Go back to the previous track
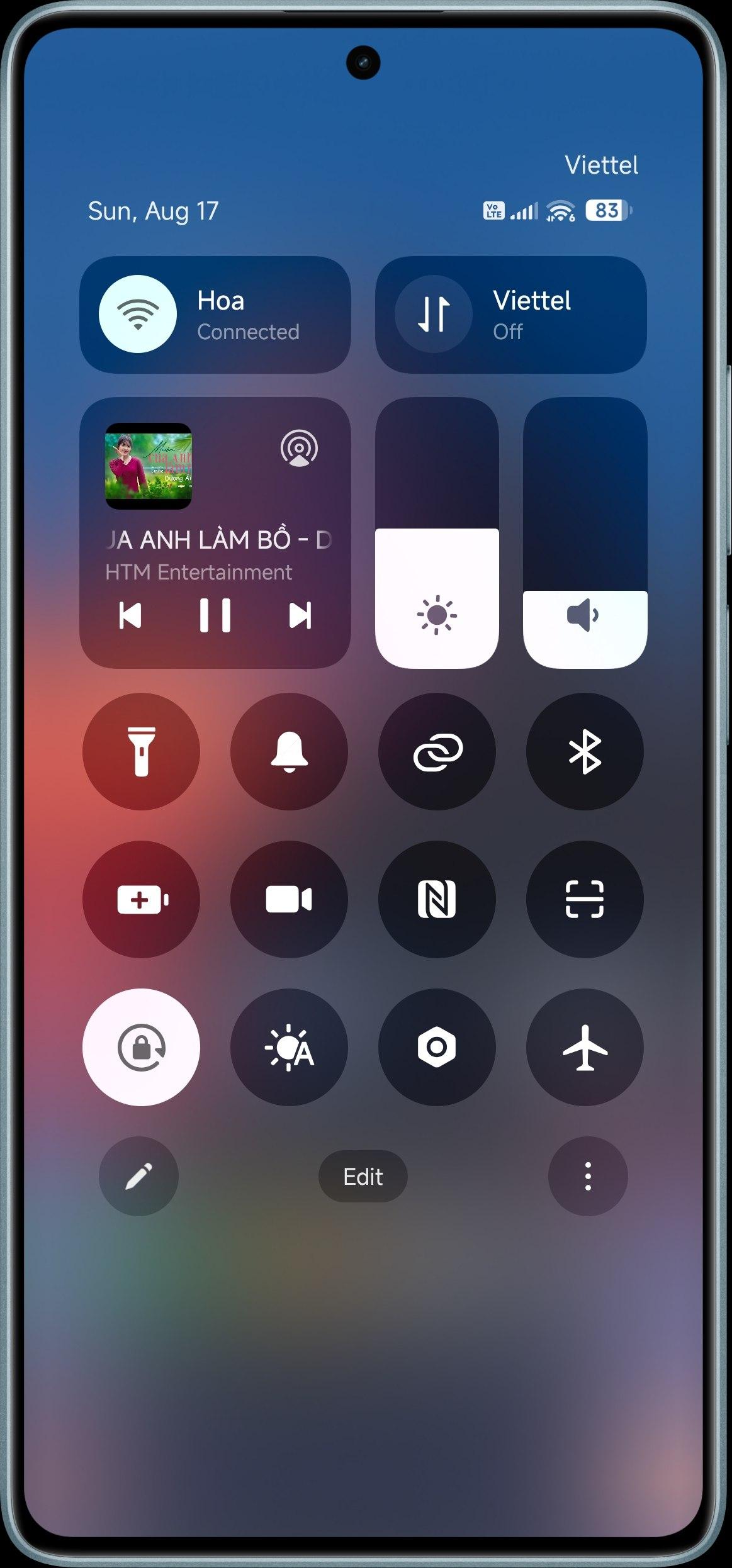This screenshot has height=1568, width=732. click(x=130, y=615)
